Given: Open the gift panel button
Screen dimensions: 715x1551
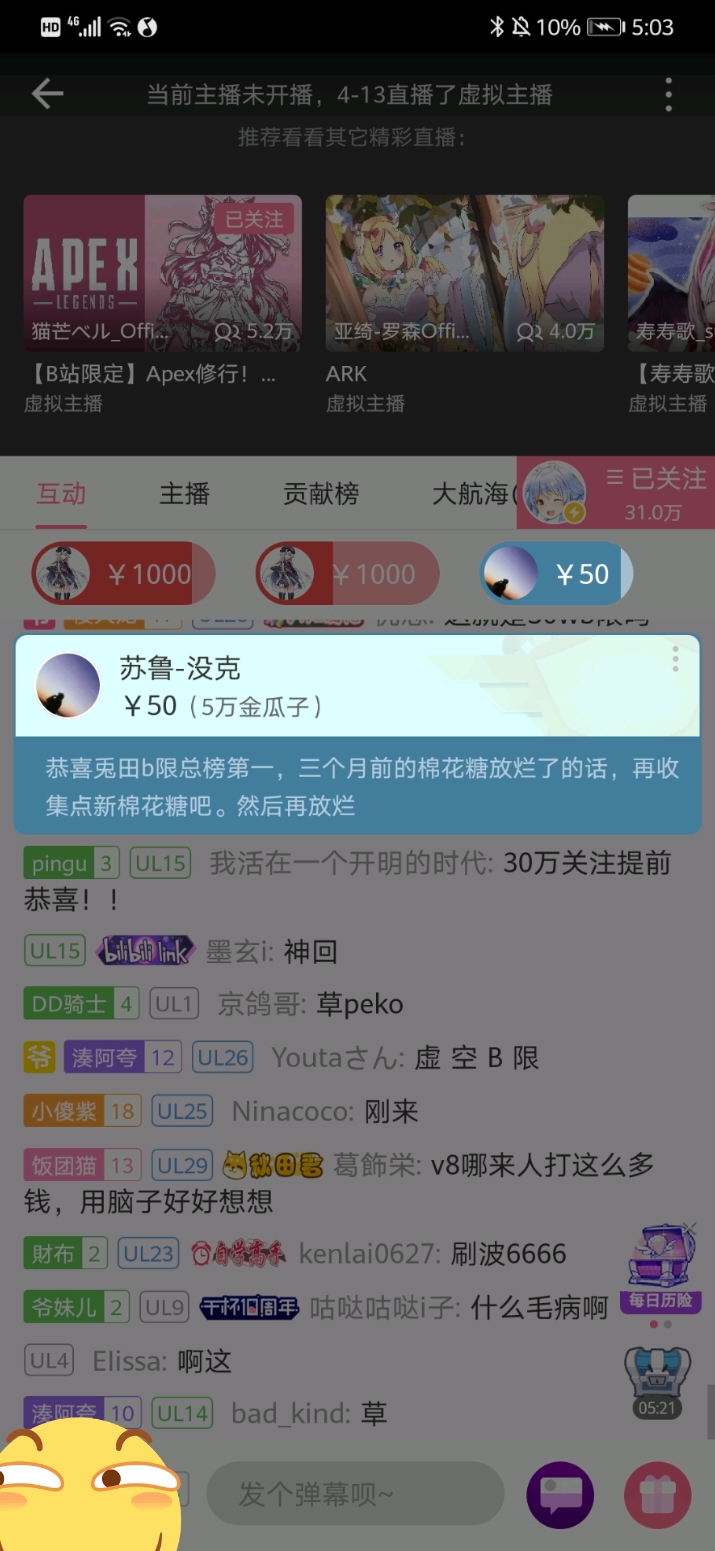Looking at the screenshot, I should [657, 1495].
